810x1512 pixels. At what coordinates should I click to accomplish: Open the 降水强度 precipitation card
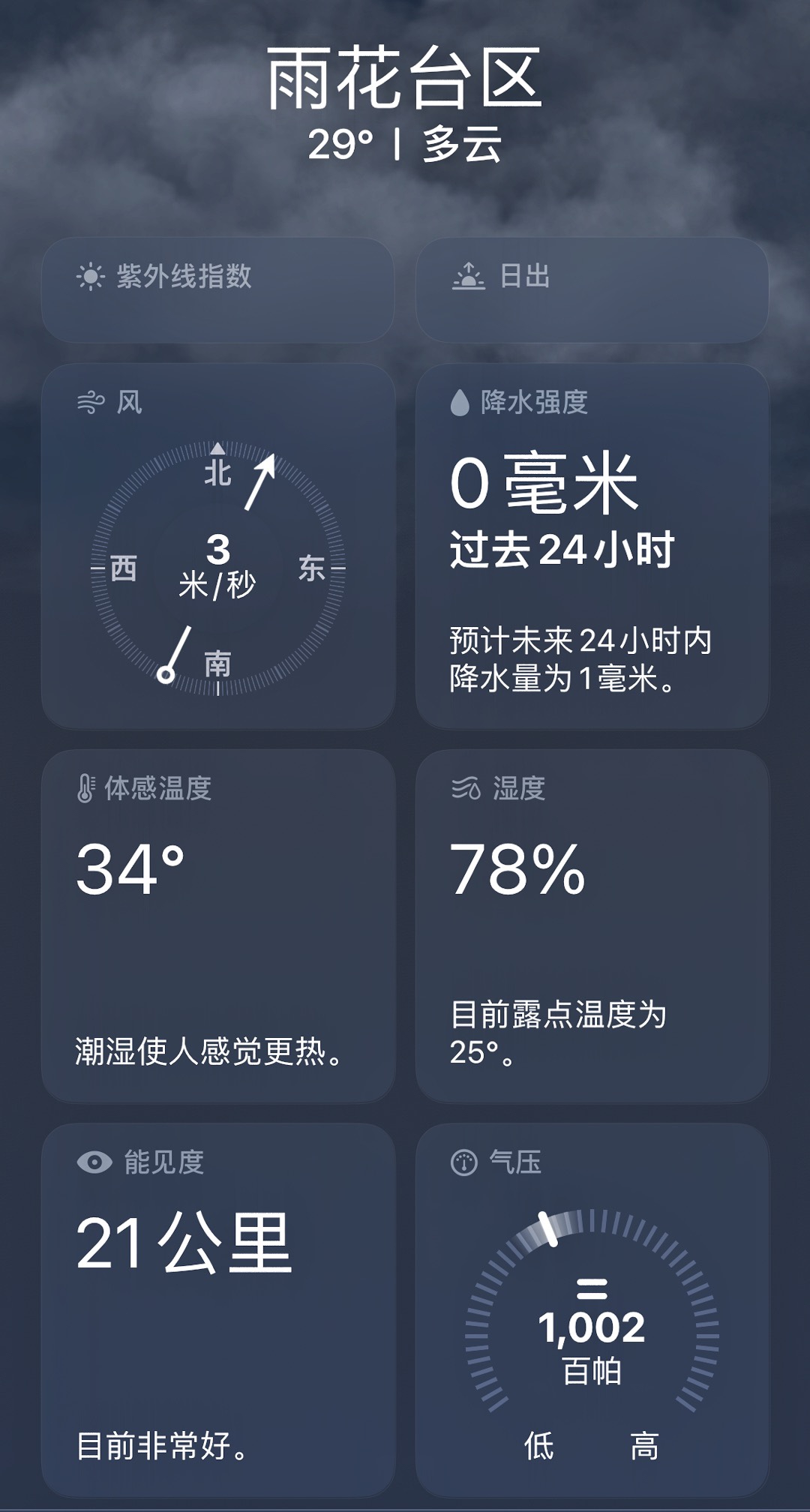point(592,546)
